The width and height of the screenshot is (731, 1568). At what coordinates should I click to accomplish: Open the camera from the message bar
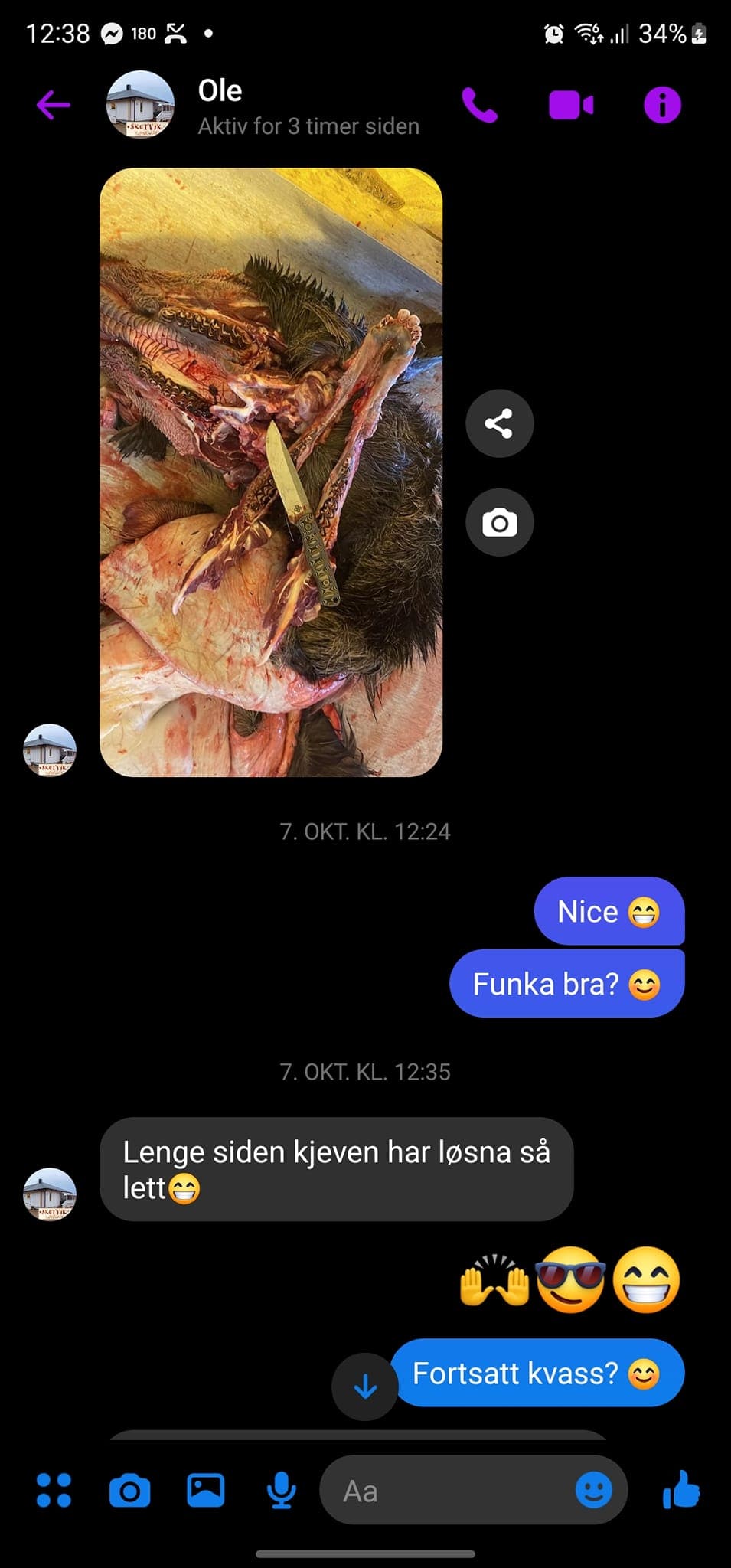click(130, 1490)
